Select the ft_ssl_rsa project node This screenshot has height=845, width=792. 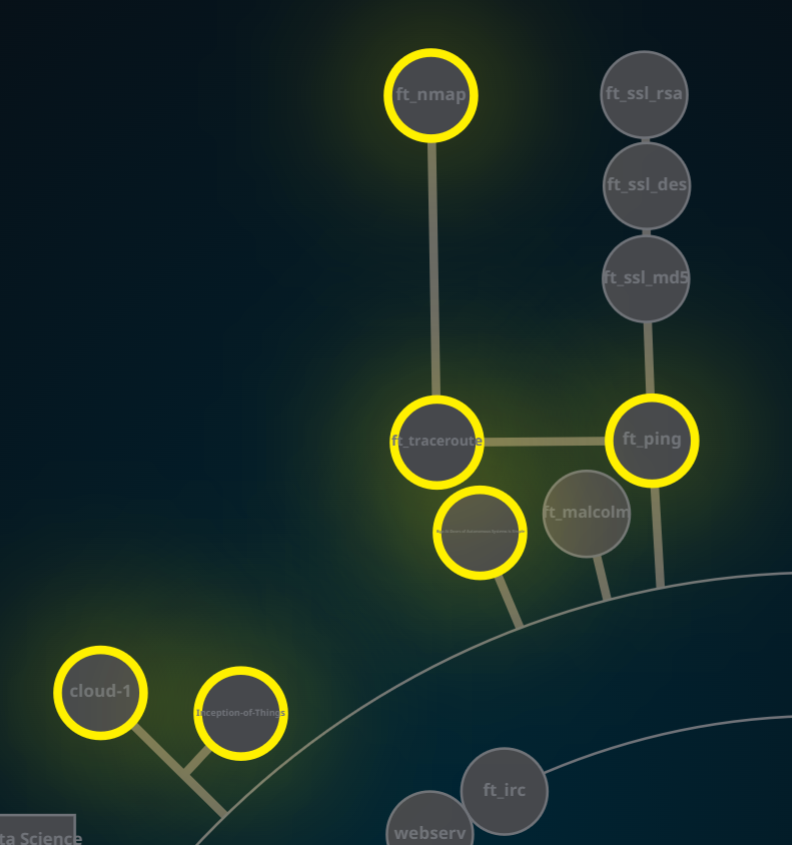click(645, 94)
